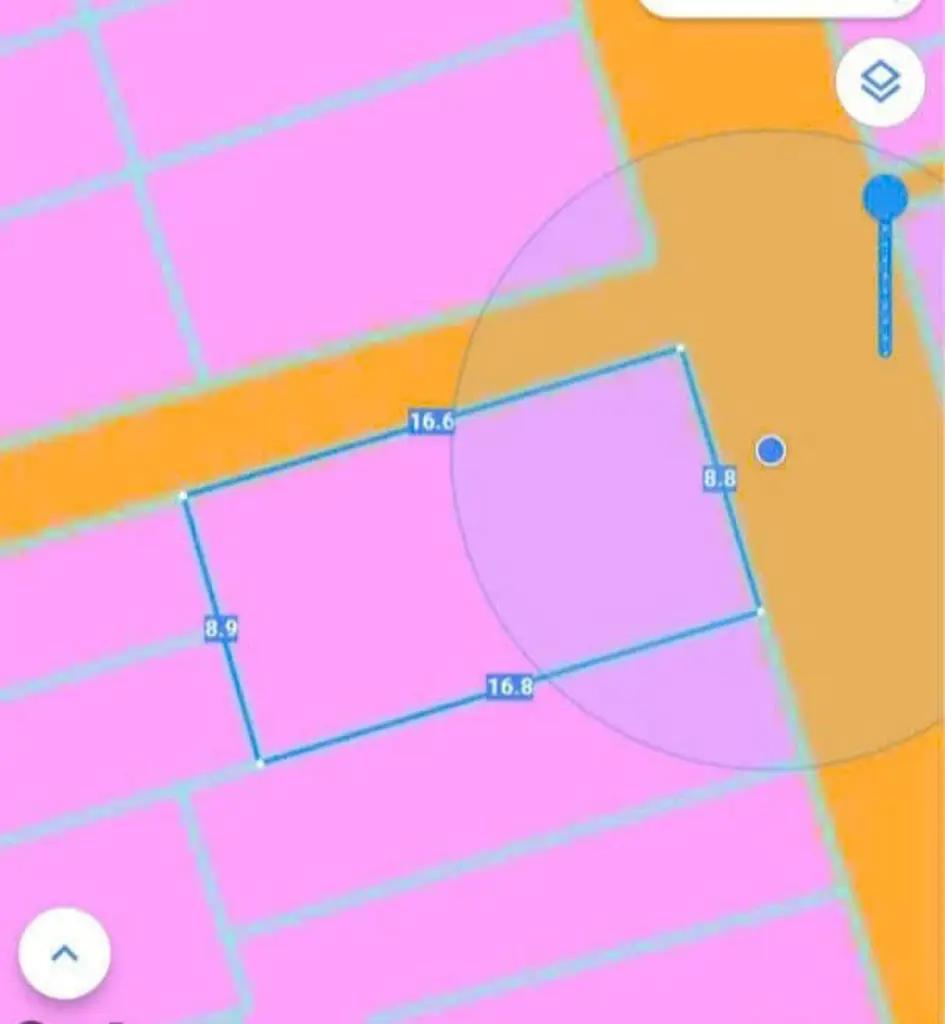The image size is (945, 1024).
Task: Expand the bottom panel with up chevron
Action: (64, 953)
